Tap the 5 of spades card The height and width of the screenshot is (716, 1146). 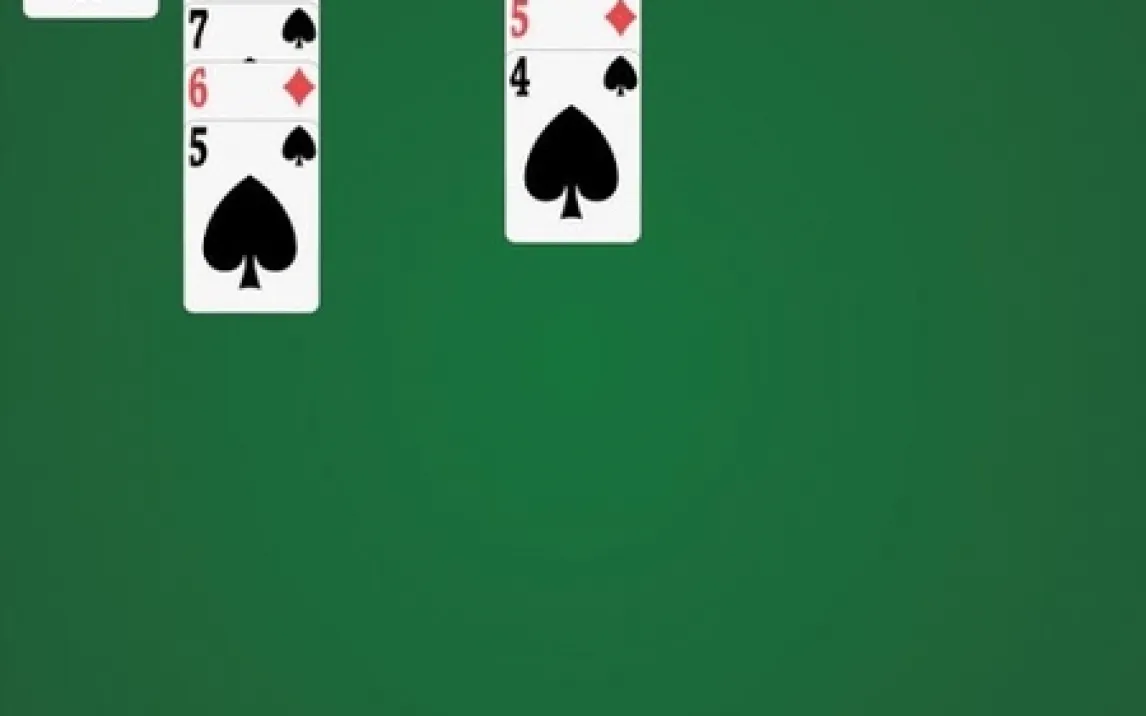(251, 216)
